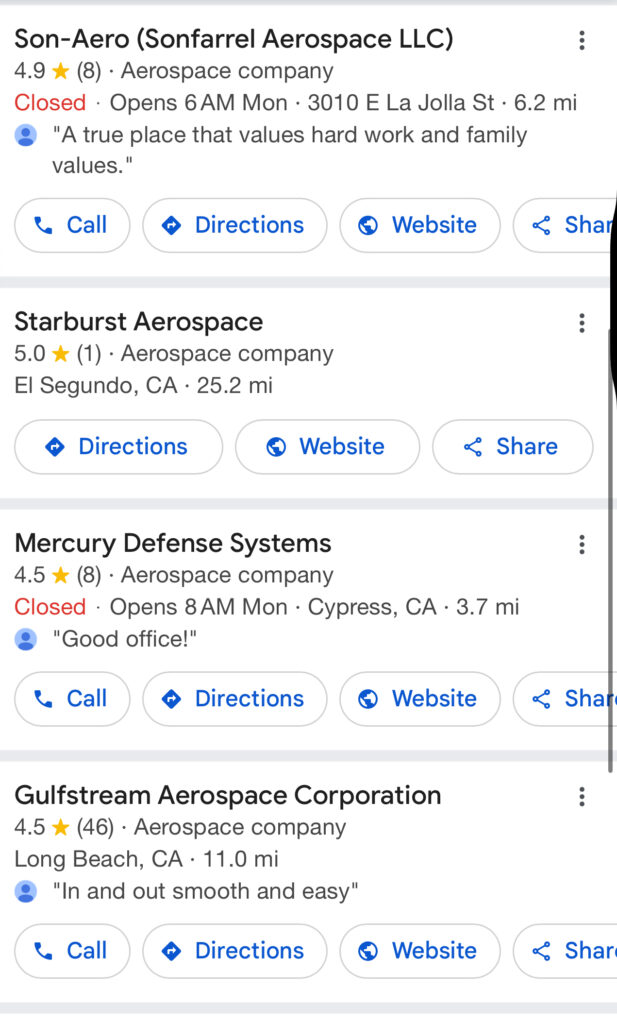Share the Starburst Aerospace listing
Image resolution: width=617 pixels, height=1024 pixels.
pos(513,447)
